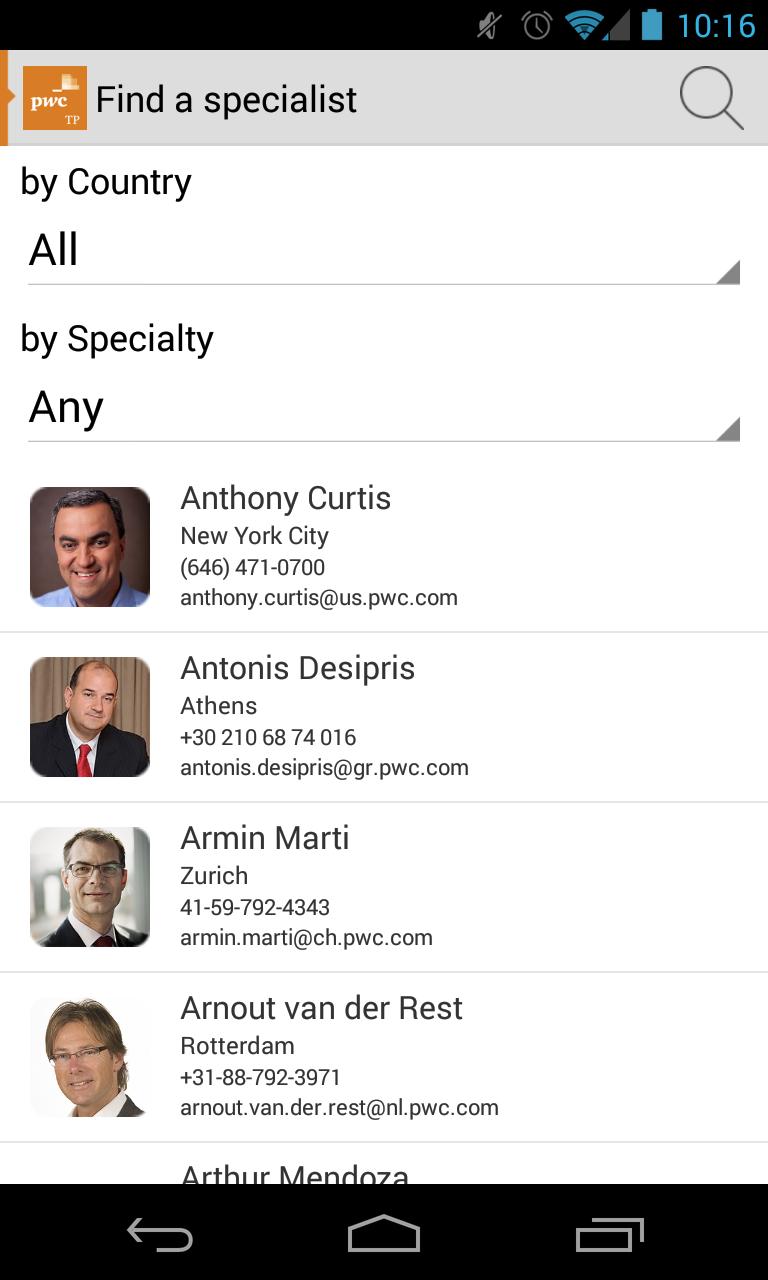This screenshot has width=768, height=1280.
Task: Open Anthony Curtis specialist profile
Action: 384,548
